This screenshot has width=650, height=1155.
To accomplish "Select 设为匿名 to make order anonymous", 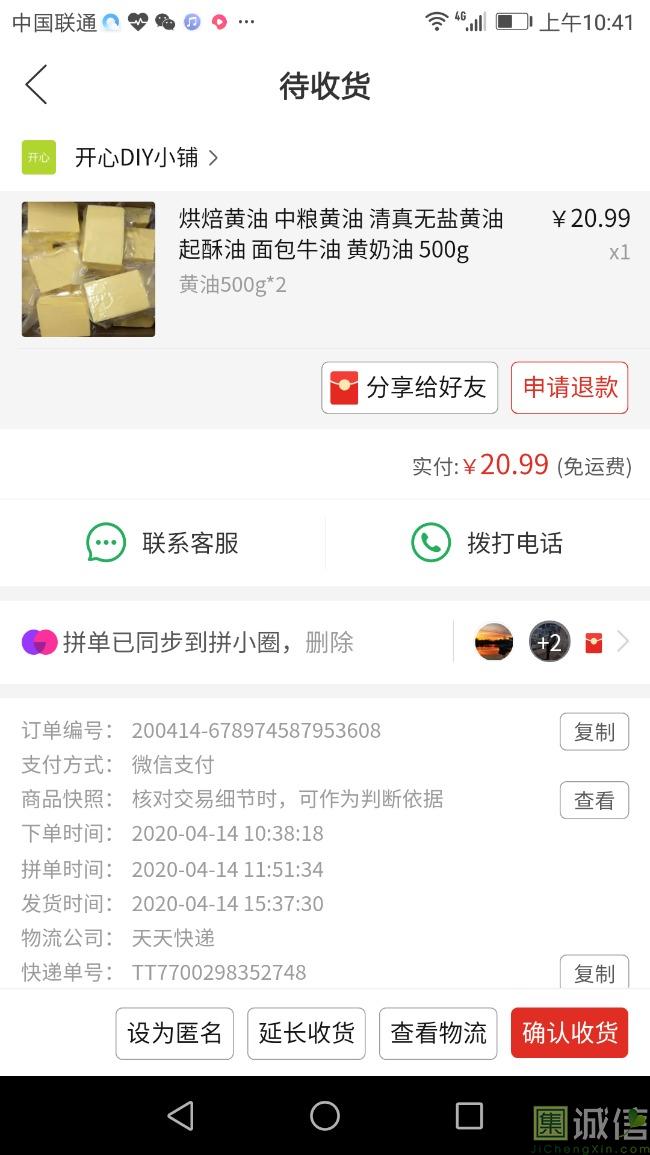I will [x=175, y=1033].
